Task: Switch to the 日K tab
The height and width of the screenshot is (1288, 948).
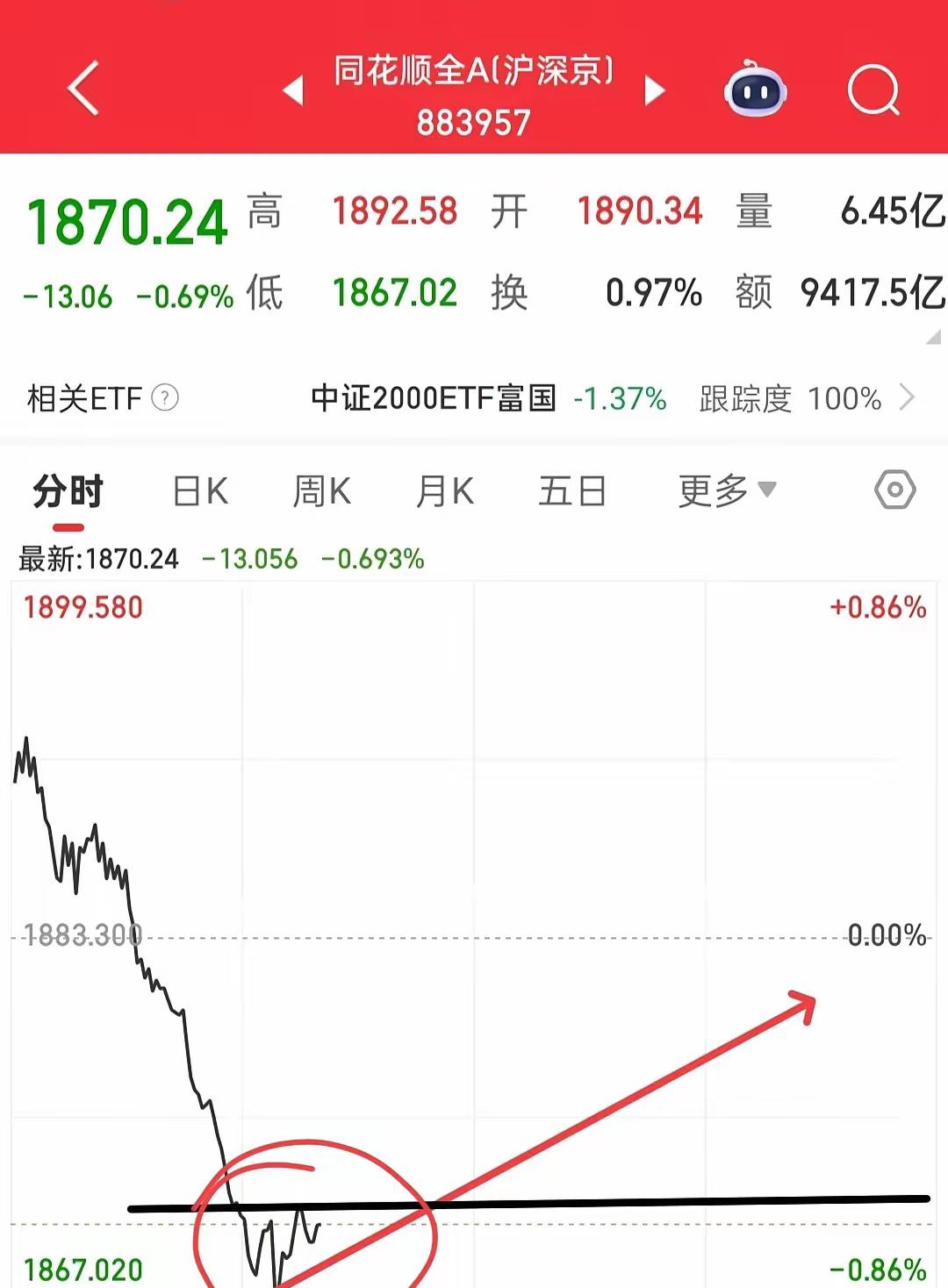Action: click(200, 492)
